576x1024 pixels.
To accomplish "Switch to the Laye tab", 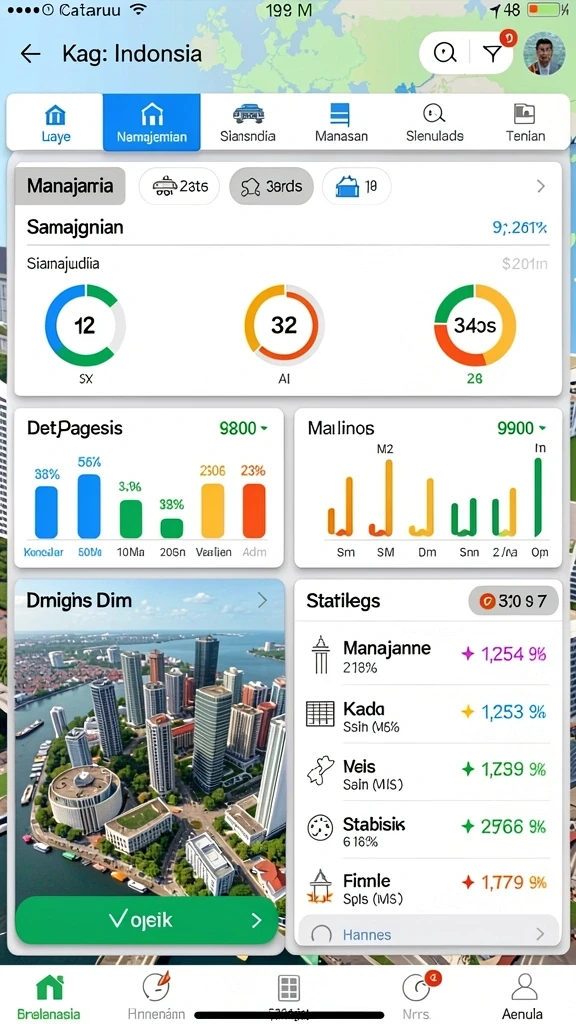I will 56,123.
